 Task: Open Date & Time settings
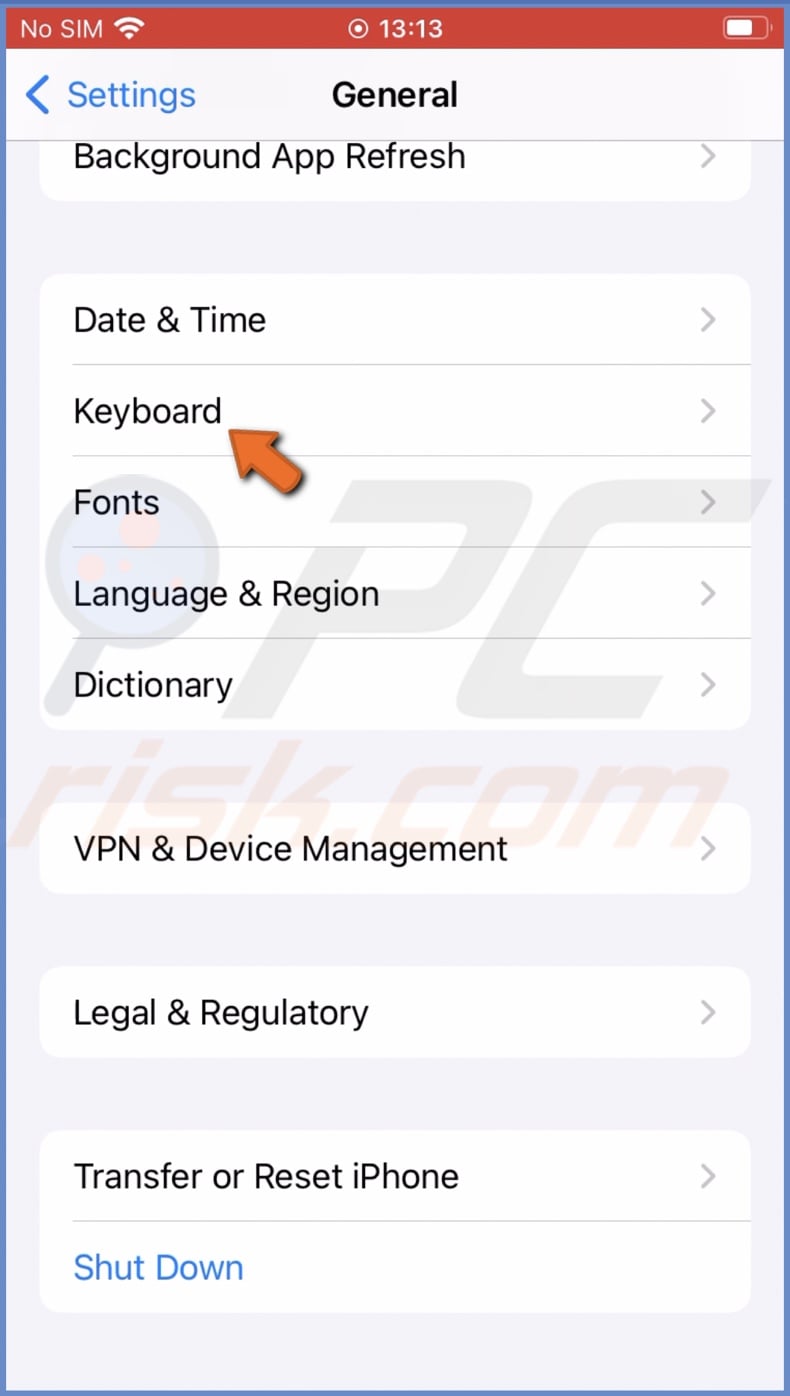394,320
